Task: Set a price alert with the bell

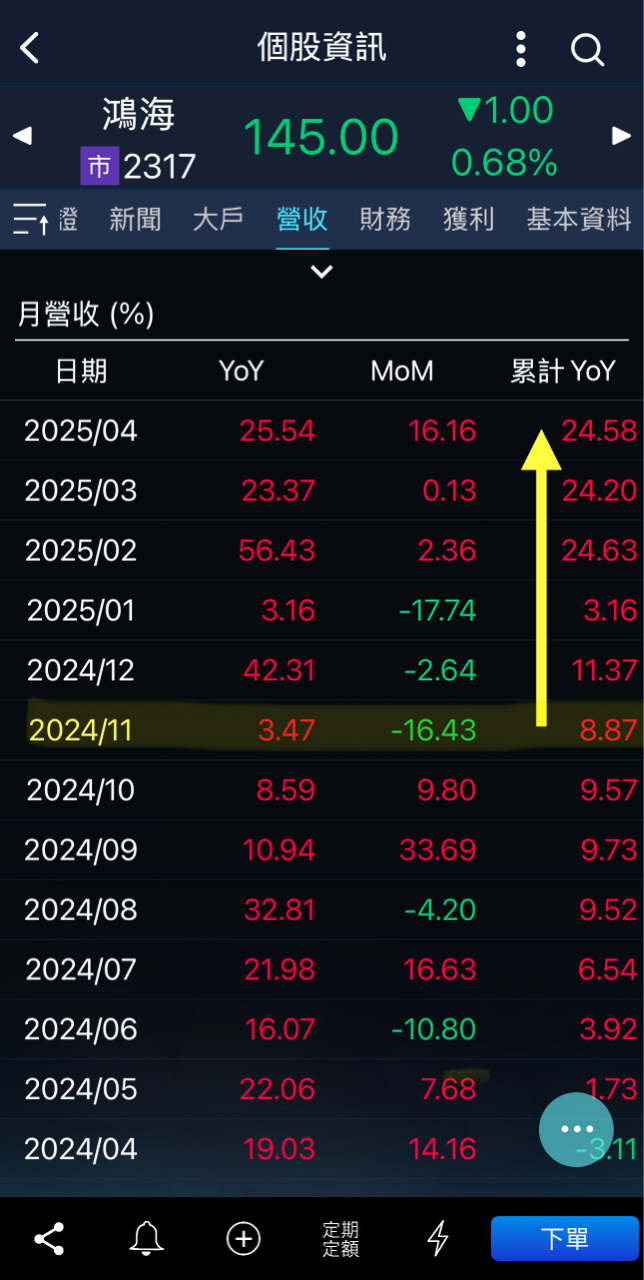Action: pyautogui.click(x=146, y=1239)
